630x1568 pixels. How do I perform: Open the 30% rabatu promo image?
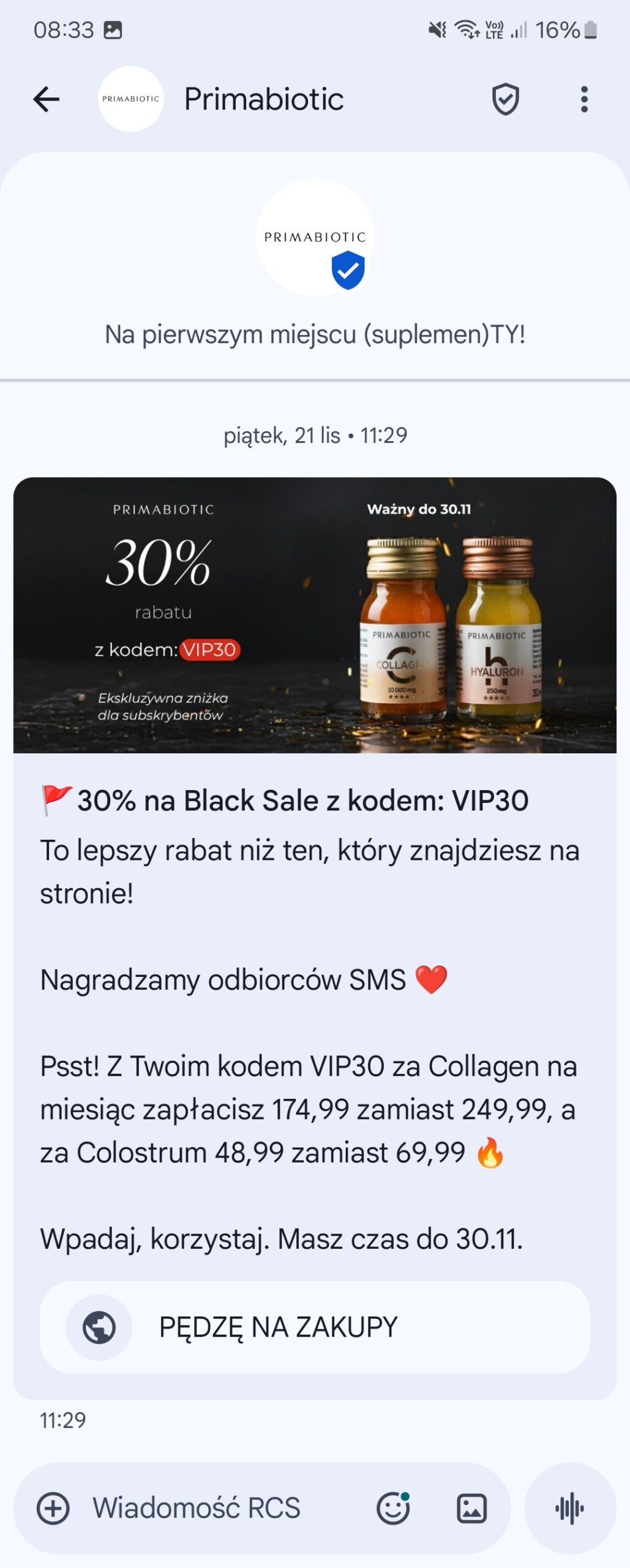315,614
